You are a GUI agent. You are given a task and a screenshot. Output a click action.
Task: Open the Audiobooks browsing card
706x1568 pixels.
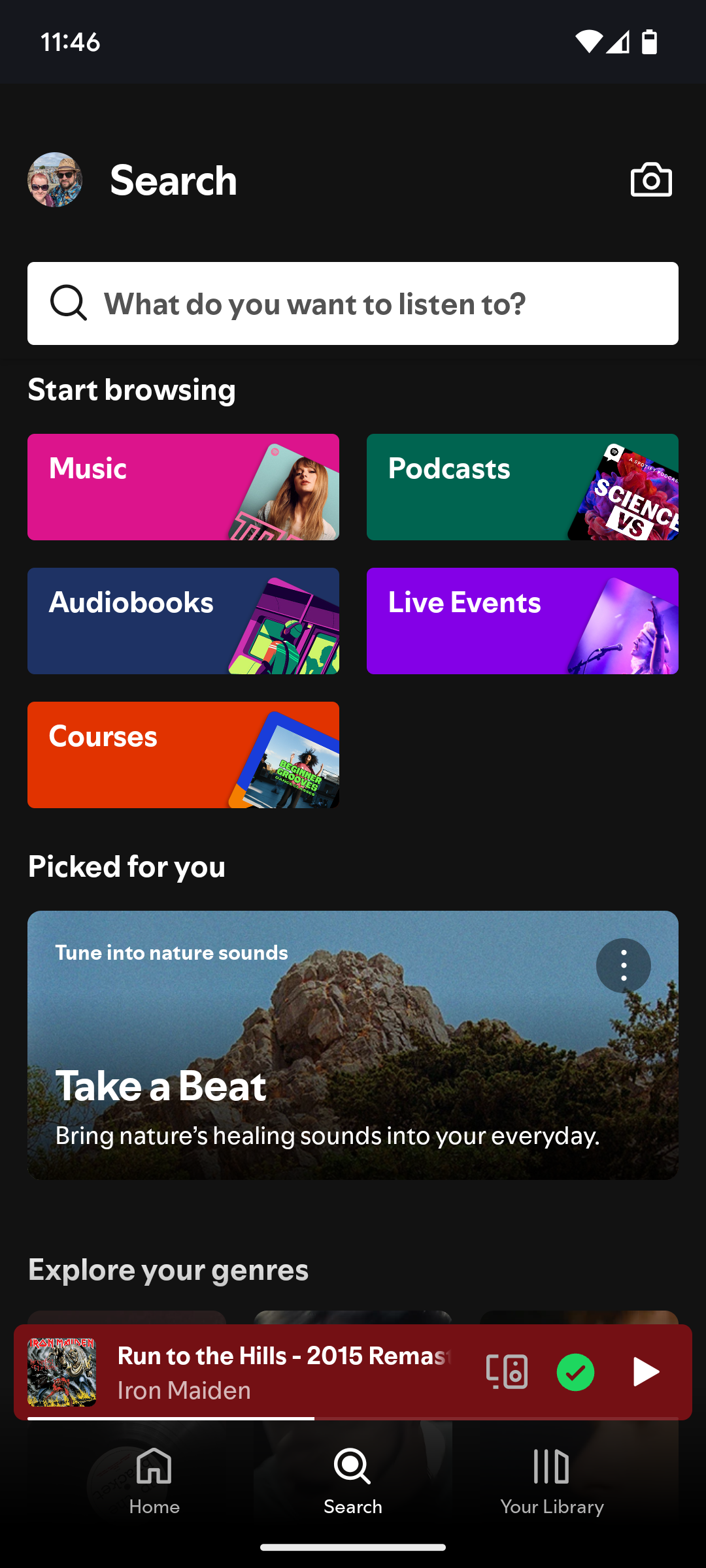(183, 620)
